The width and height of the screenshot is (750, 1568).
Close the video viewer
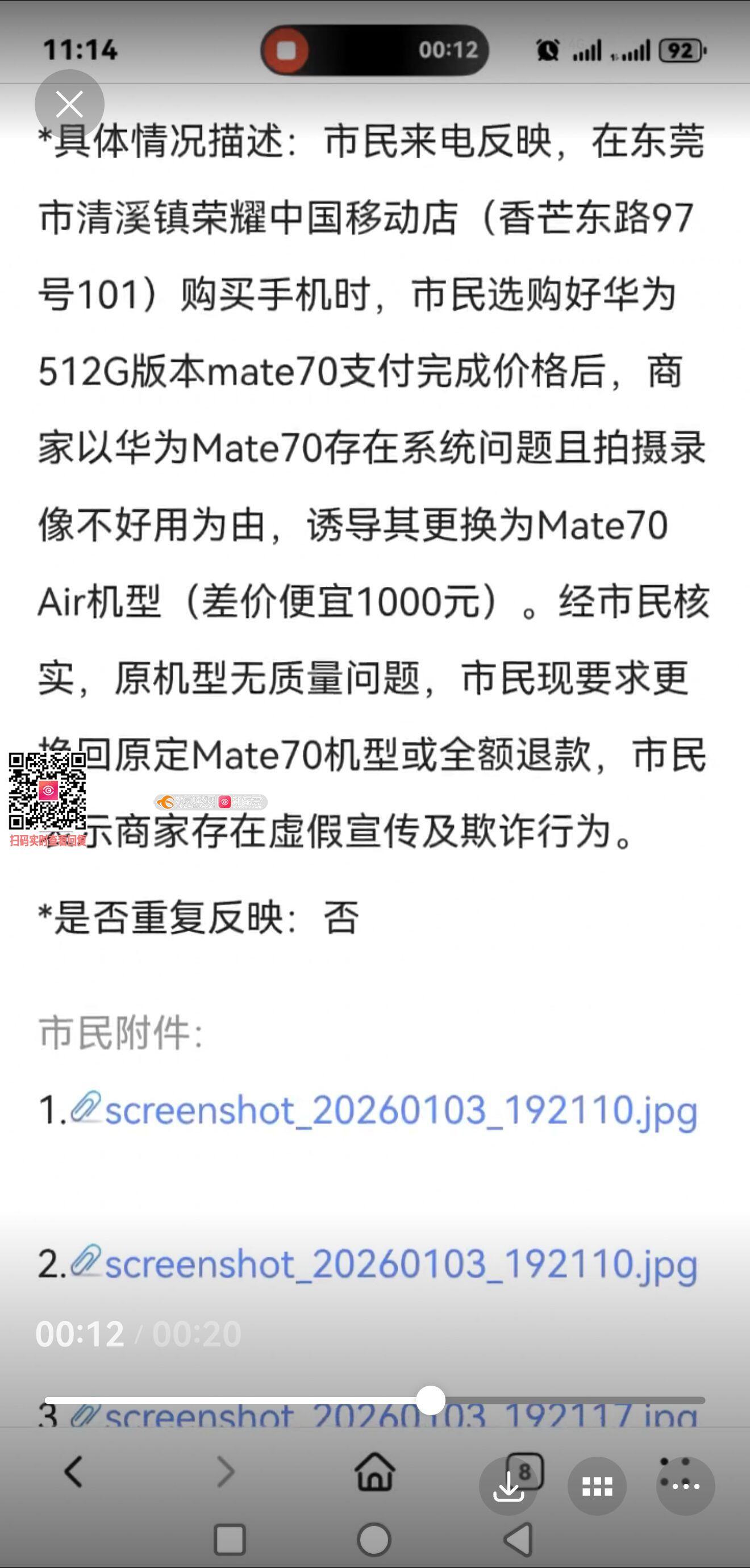pyautogui.click(x=69, y=104)
